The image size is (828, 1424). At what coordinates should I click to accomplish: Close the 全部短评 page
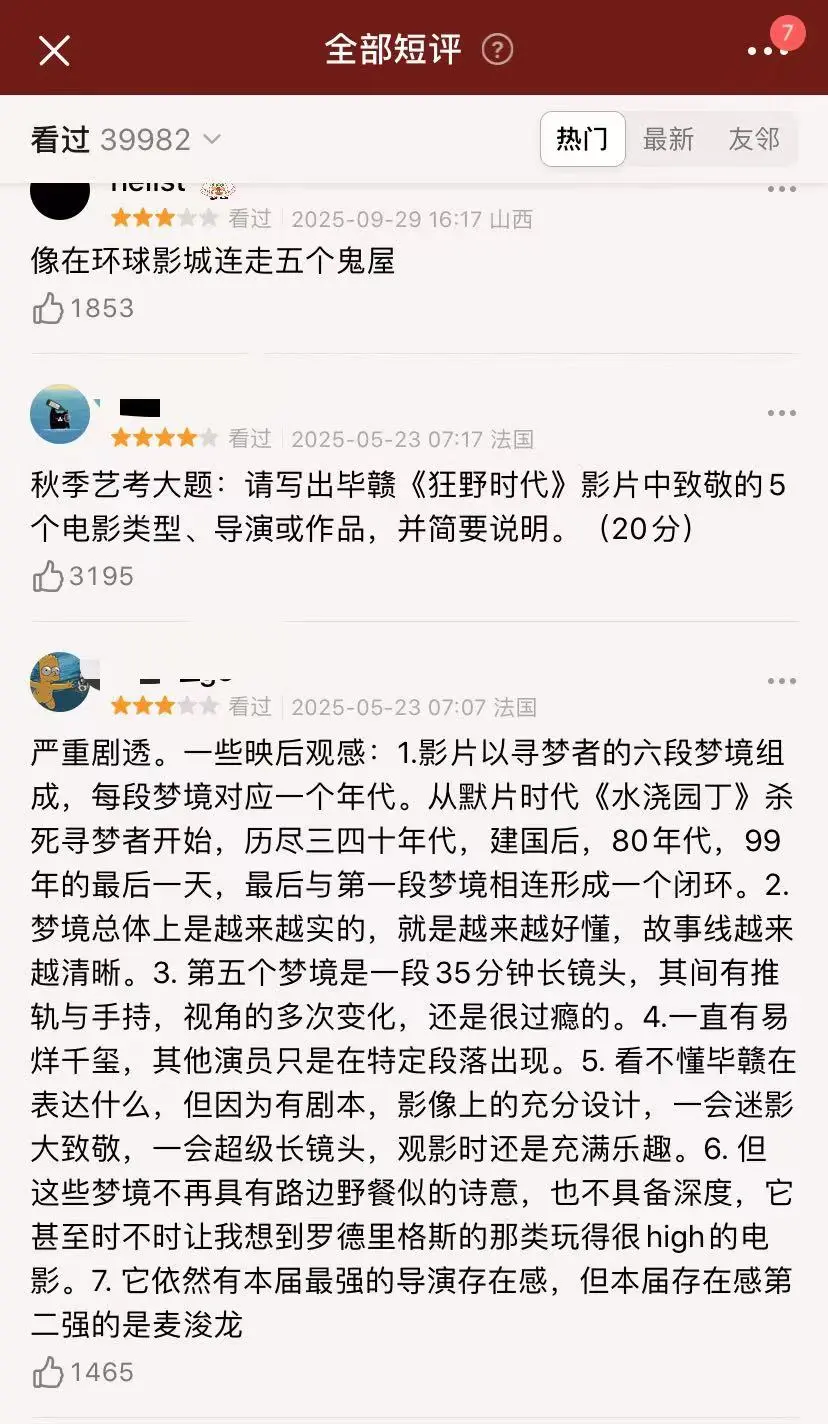coord(54,50)
